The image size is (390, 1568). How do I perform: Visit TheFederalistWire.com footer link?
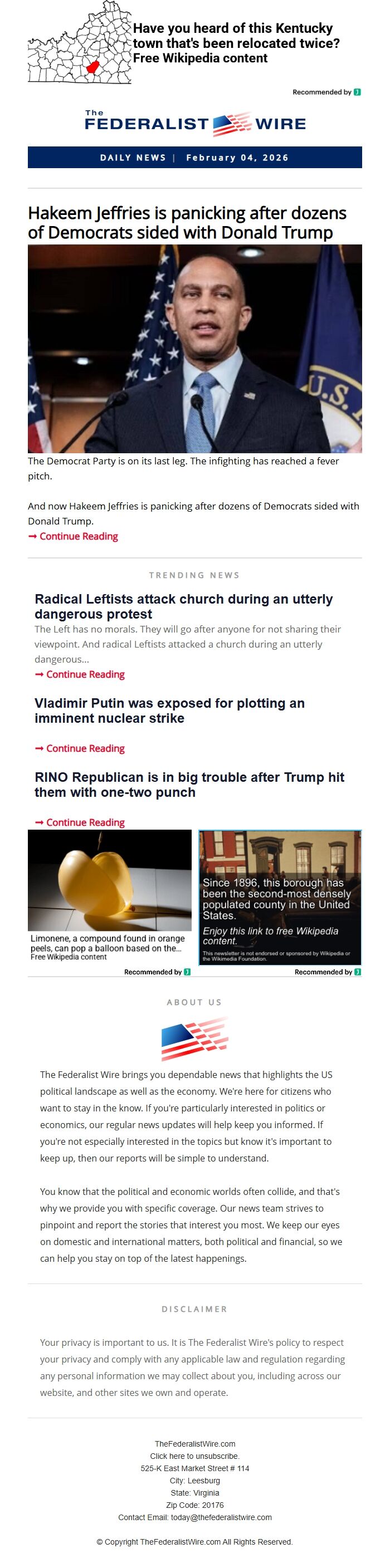(194, 1444)
